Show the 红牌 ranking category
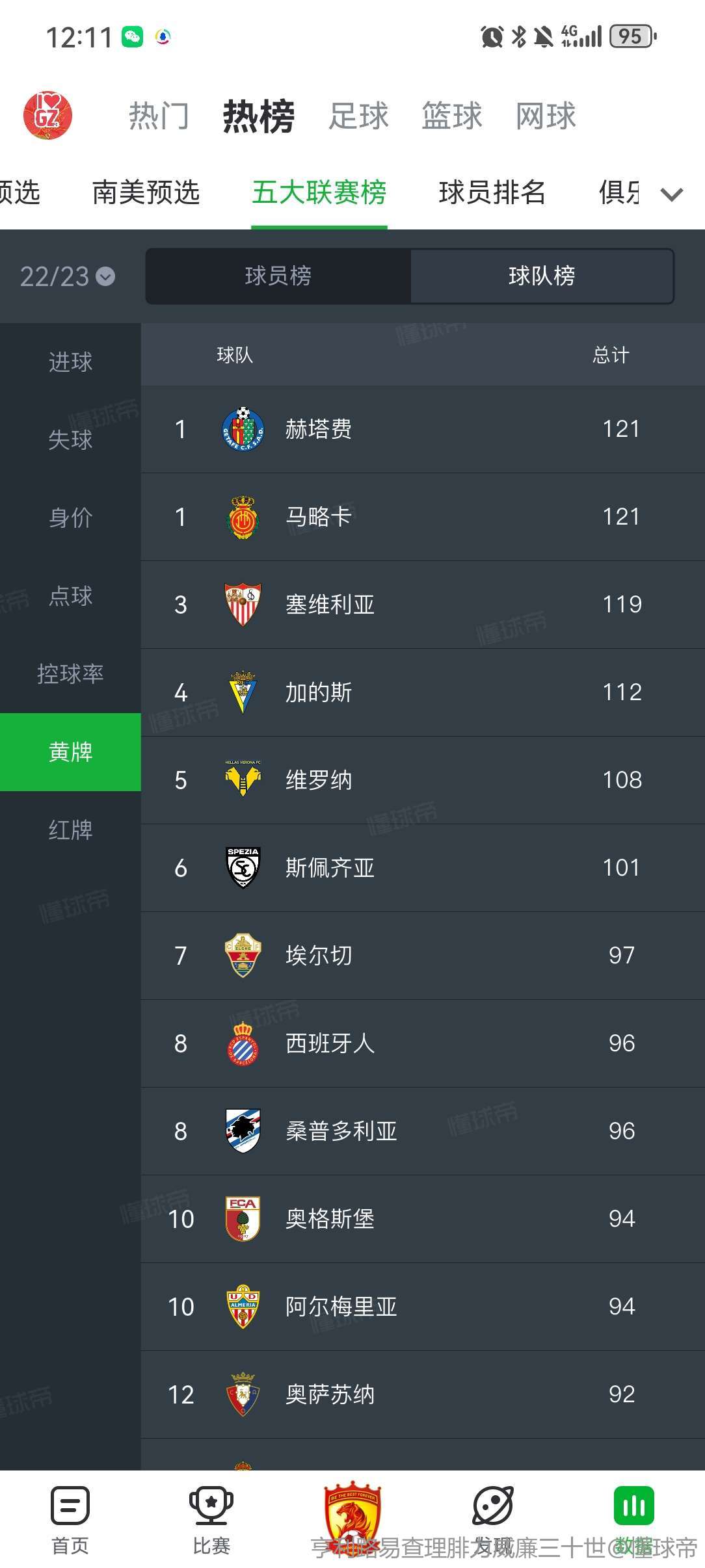 [70, 830]
